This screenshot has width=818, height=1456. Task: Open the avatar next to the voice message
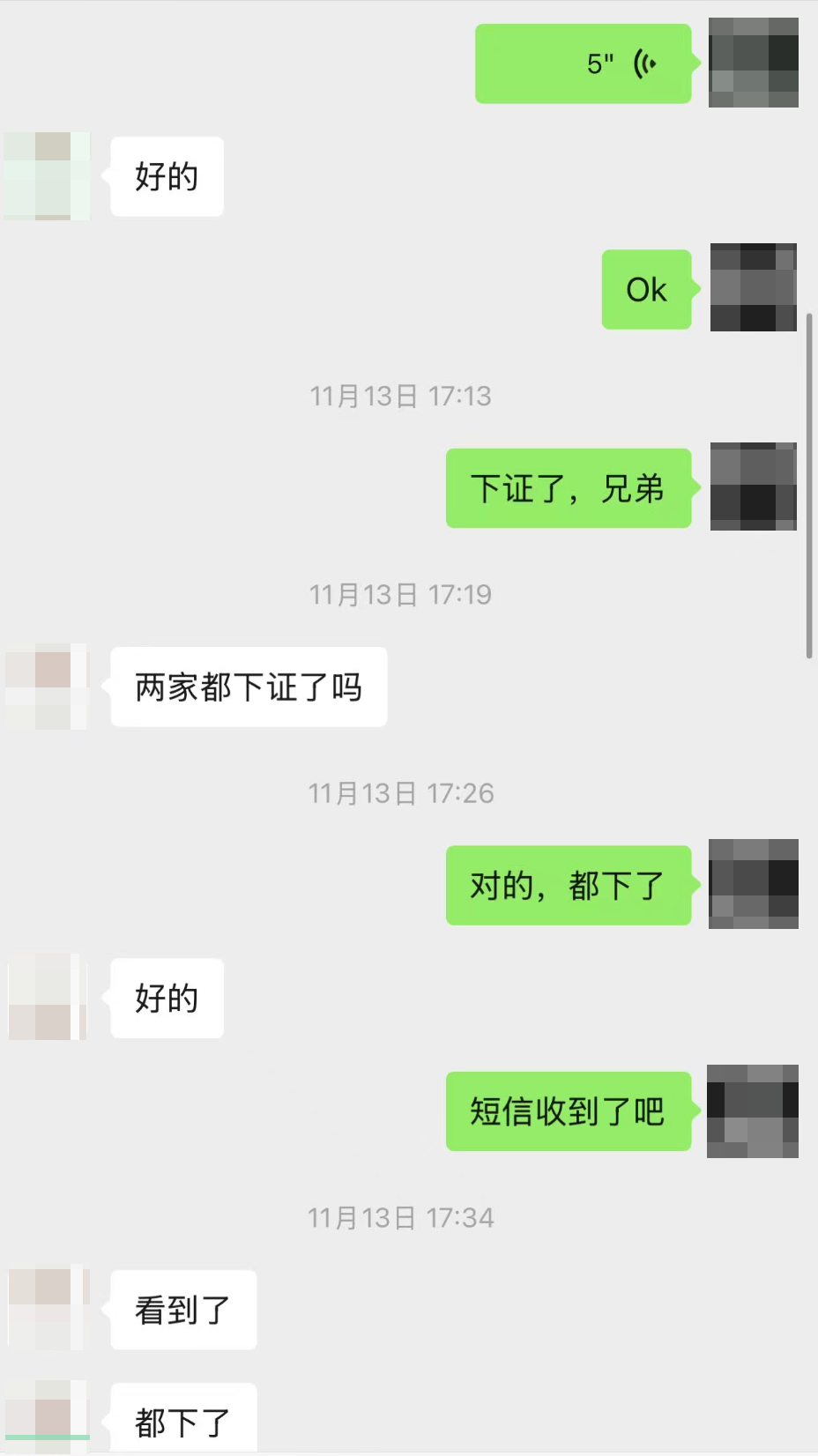click(753, 63)
